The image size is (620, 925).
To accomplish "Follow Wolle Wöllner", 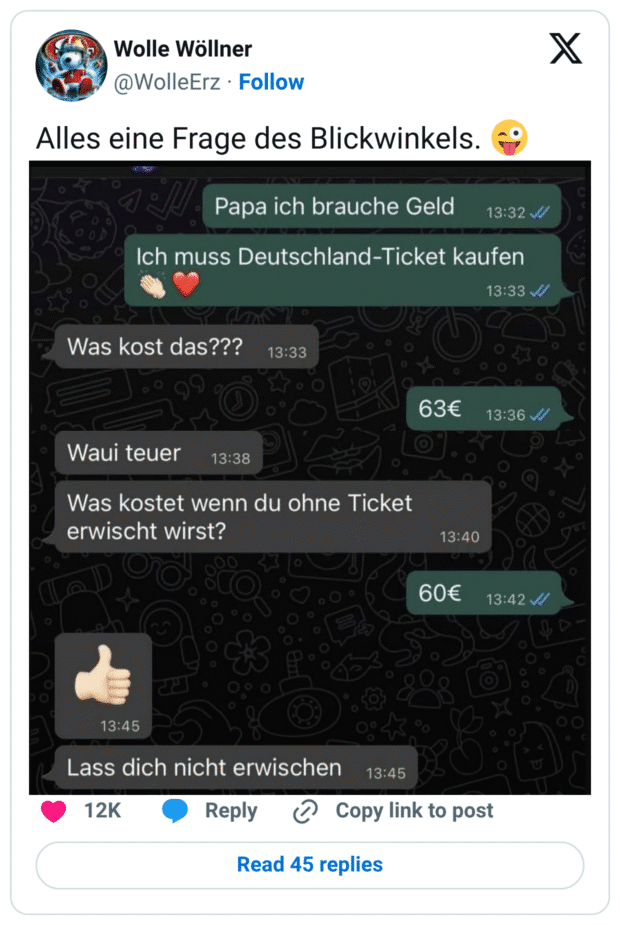I will click(x=271, y=82).
